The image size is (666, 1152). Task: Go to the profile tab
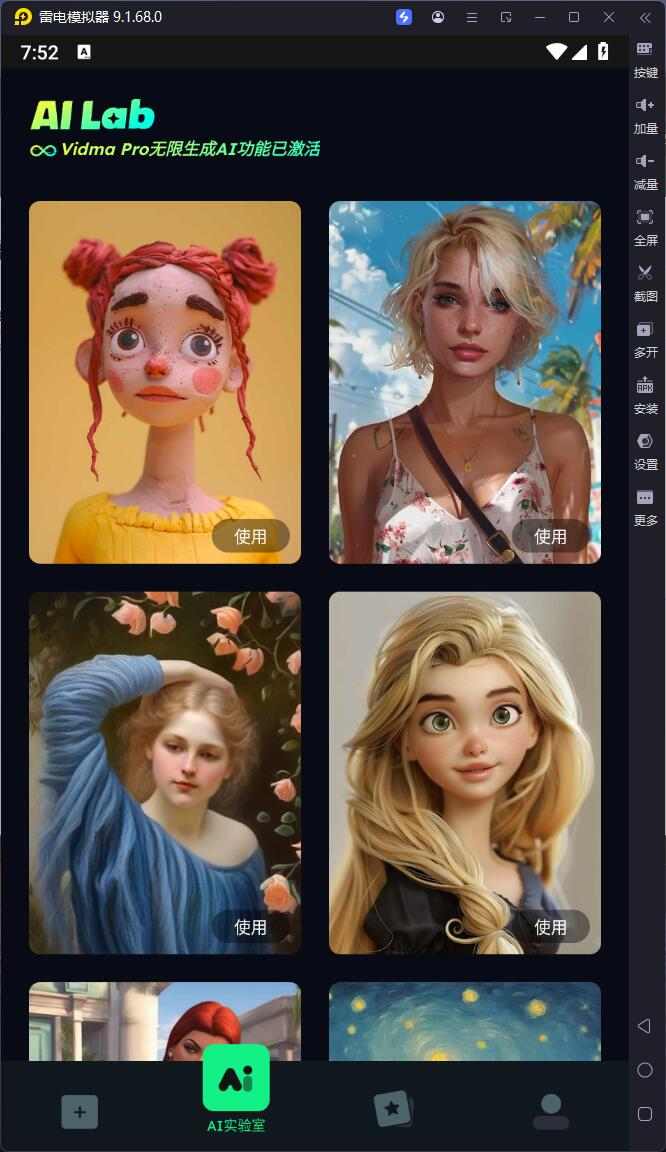coord(550,1110)
